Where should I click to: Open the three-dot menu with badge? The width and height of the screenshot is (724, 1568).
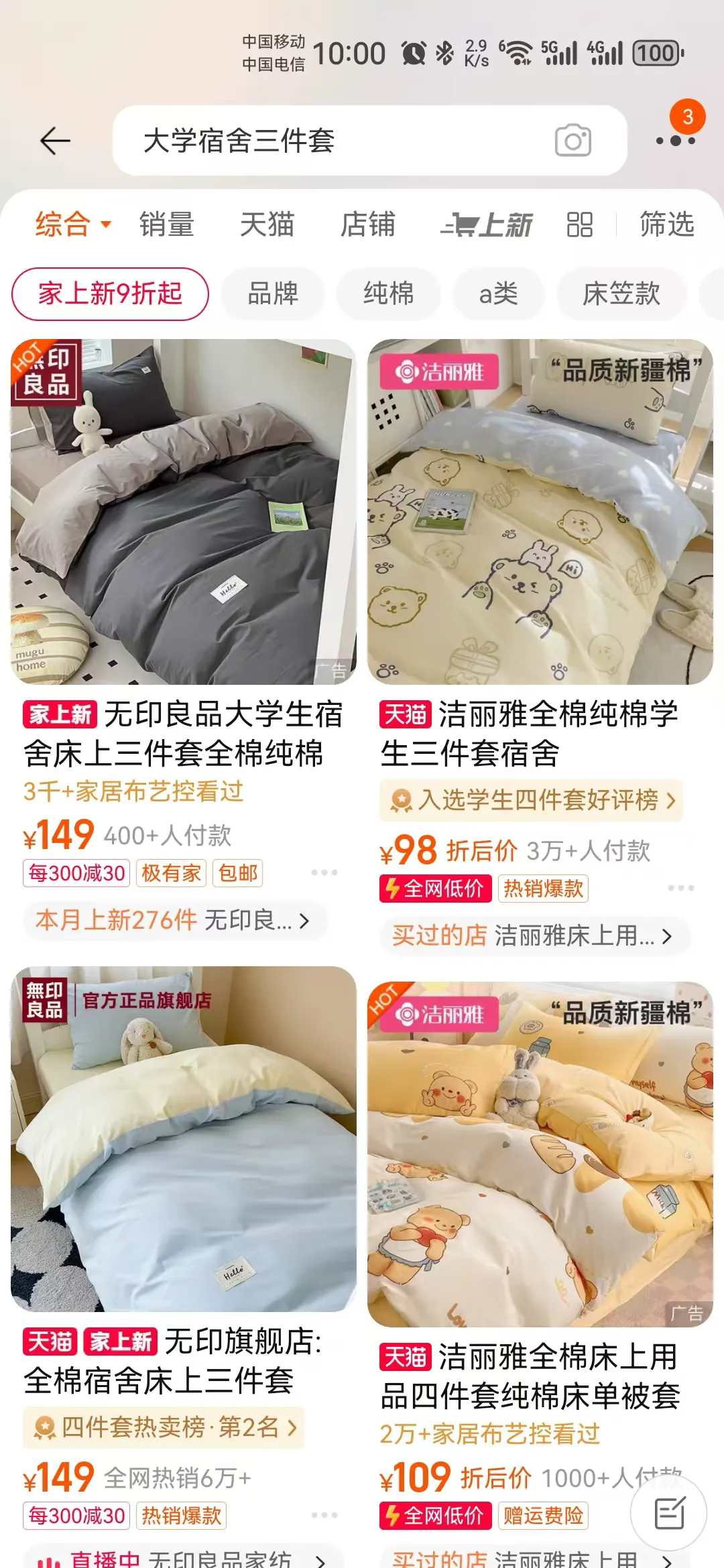676,139
